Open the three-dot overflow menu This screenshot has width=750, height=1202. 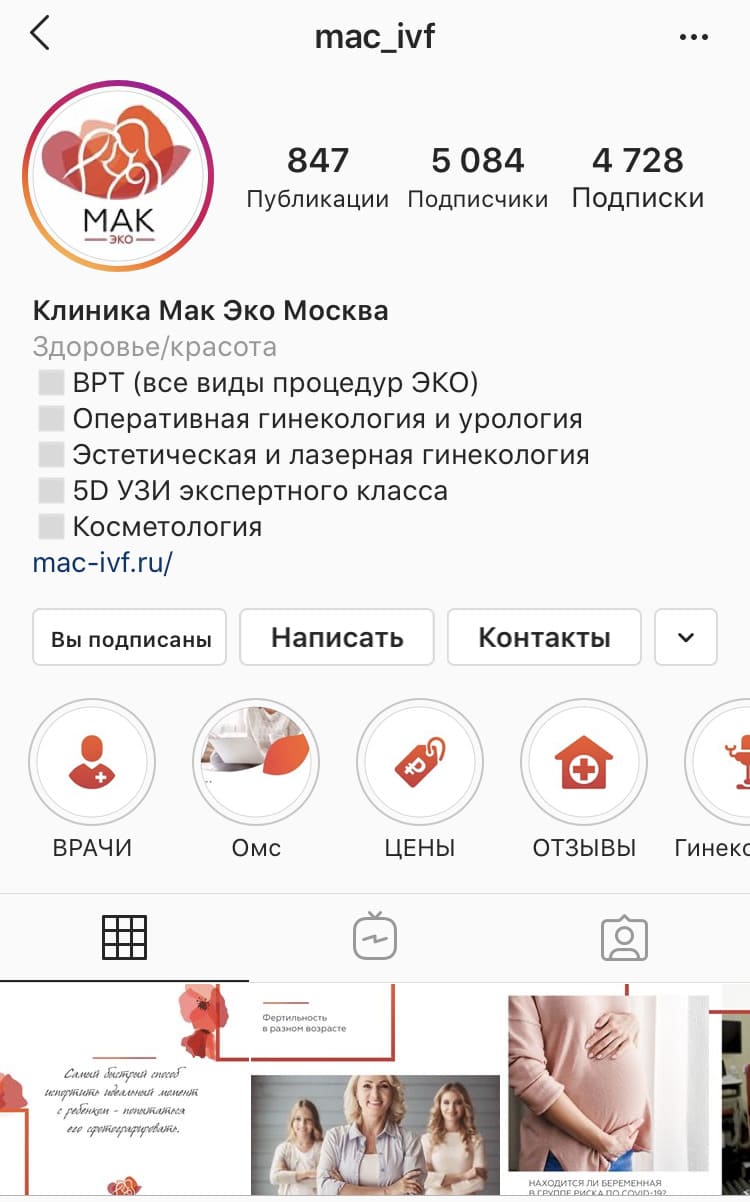(x=693, y=37)
